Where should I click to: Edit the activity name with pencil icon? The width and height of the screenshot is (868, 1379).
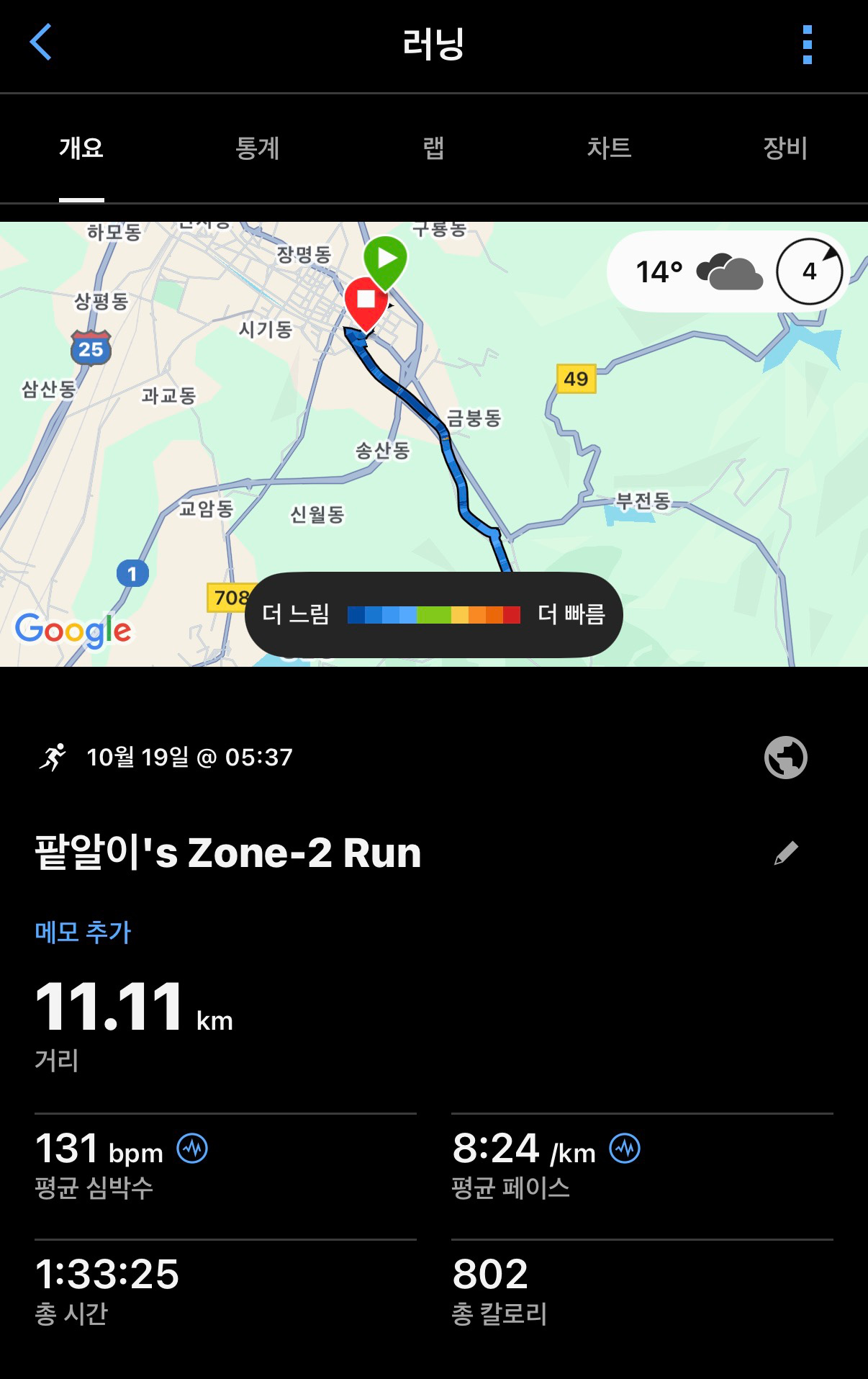tap(785, 853)
